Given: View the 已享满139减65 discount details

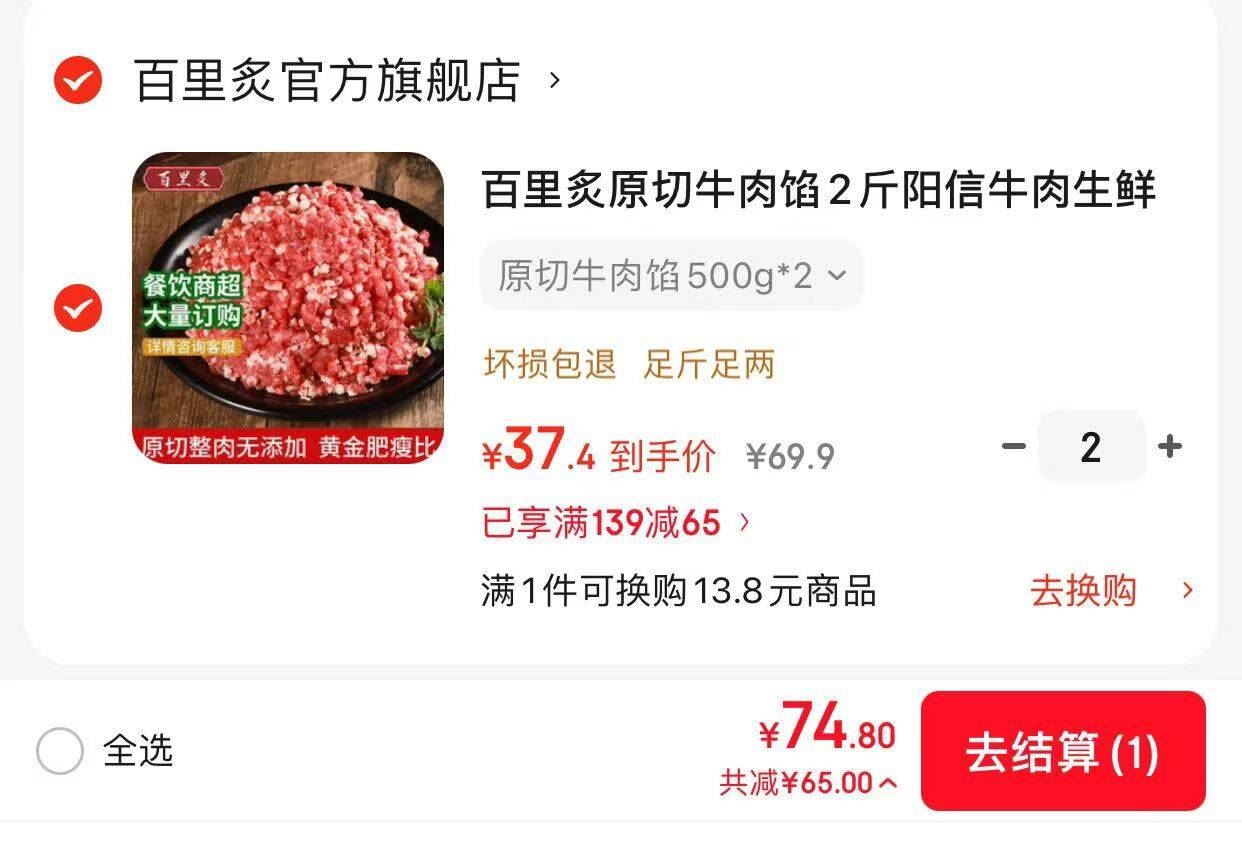Looking at the screenshot, I should tap(616, 522).
